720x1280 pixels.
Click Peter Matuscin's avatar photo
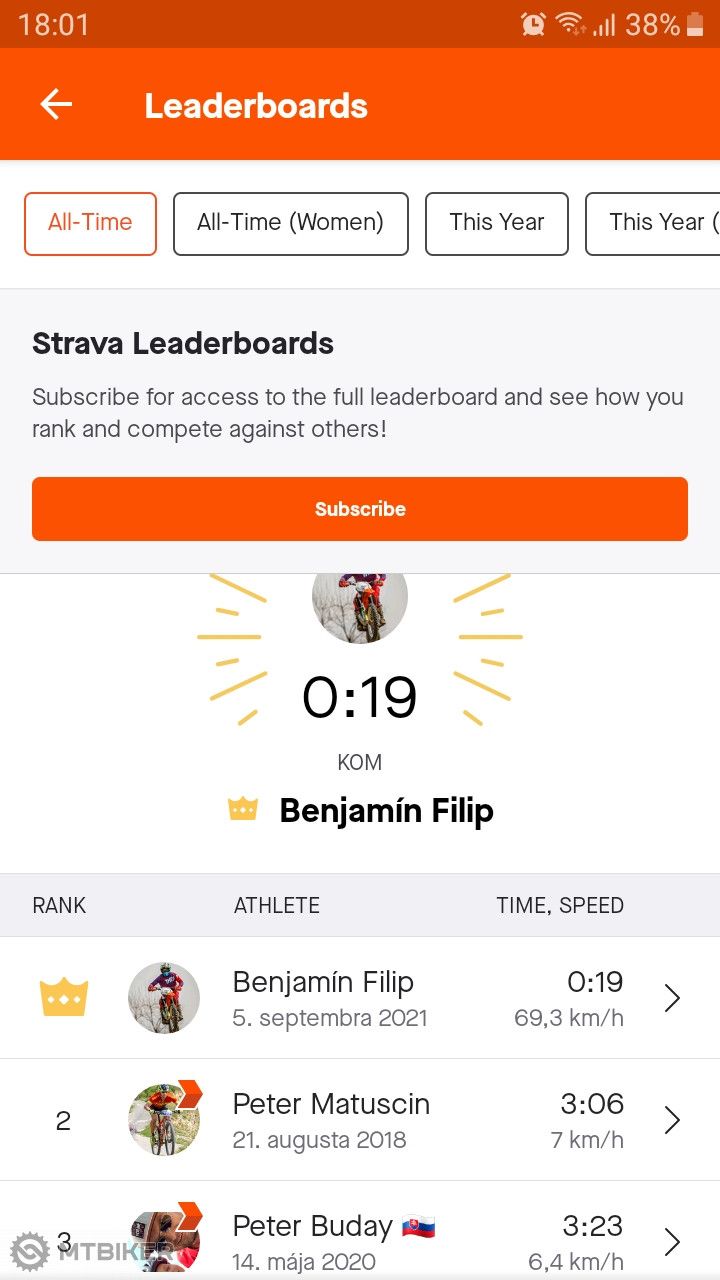[x=163, y=1119]
